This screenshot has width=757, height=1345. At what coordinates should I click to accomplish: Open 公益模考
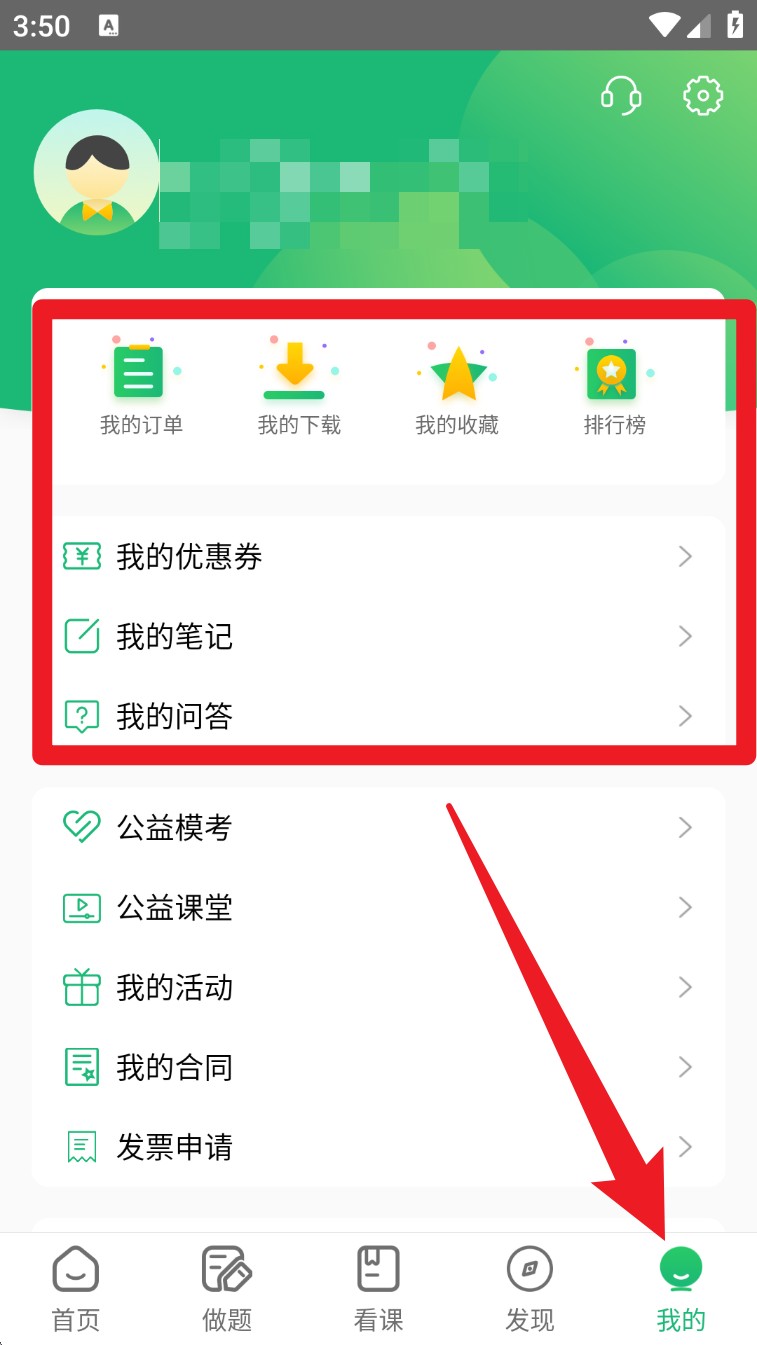coord(378,828)
